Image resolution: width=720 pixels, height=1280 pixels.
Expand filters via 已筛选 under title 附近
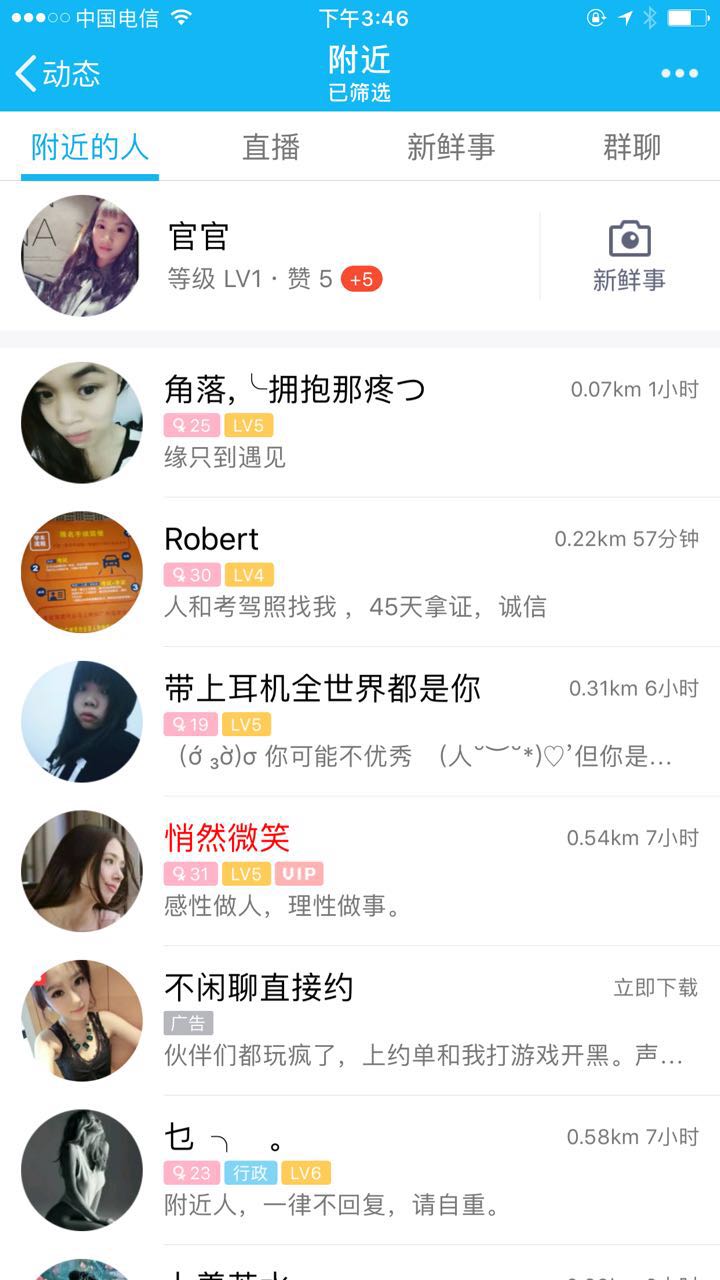(x=360, y=93)
